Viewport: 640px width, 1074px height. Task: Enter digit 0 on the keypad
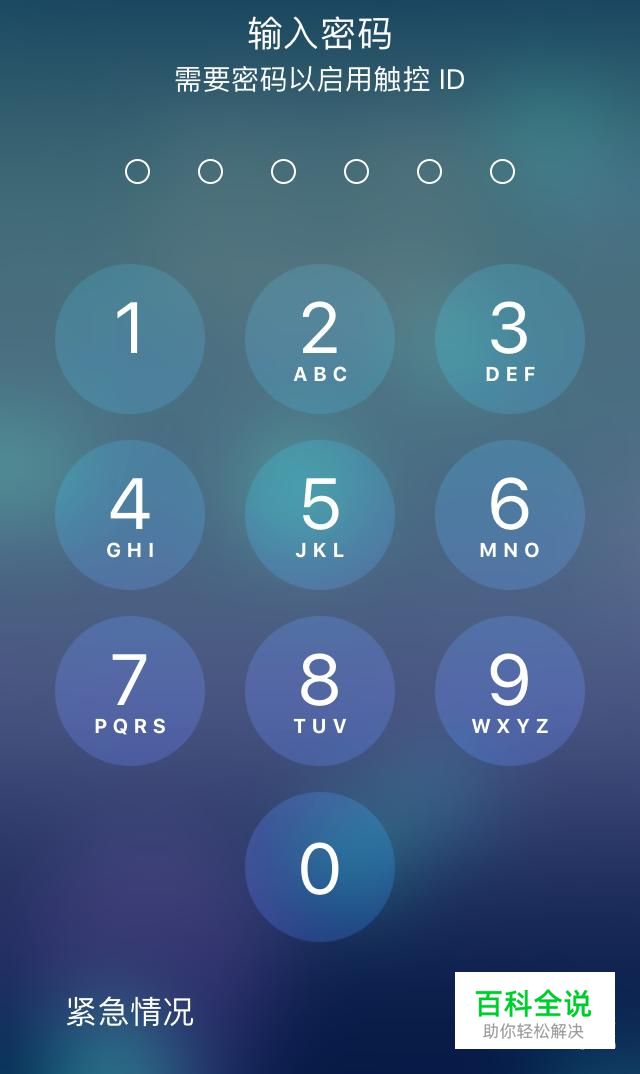click(x=320, y=867)
